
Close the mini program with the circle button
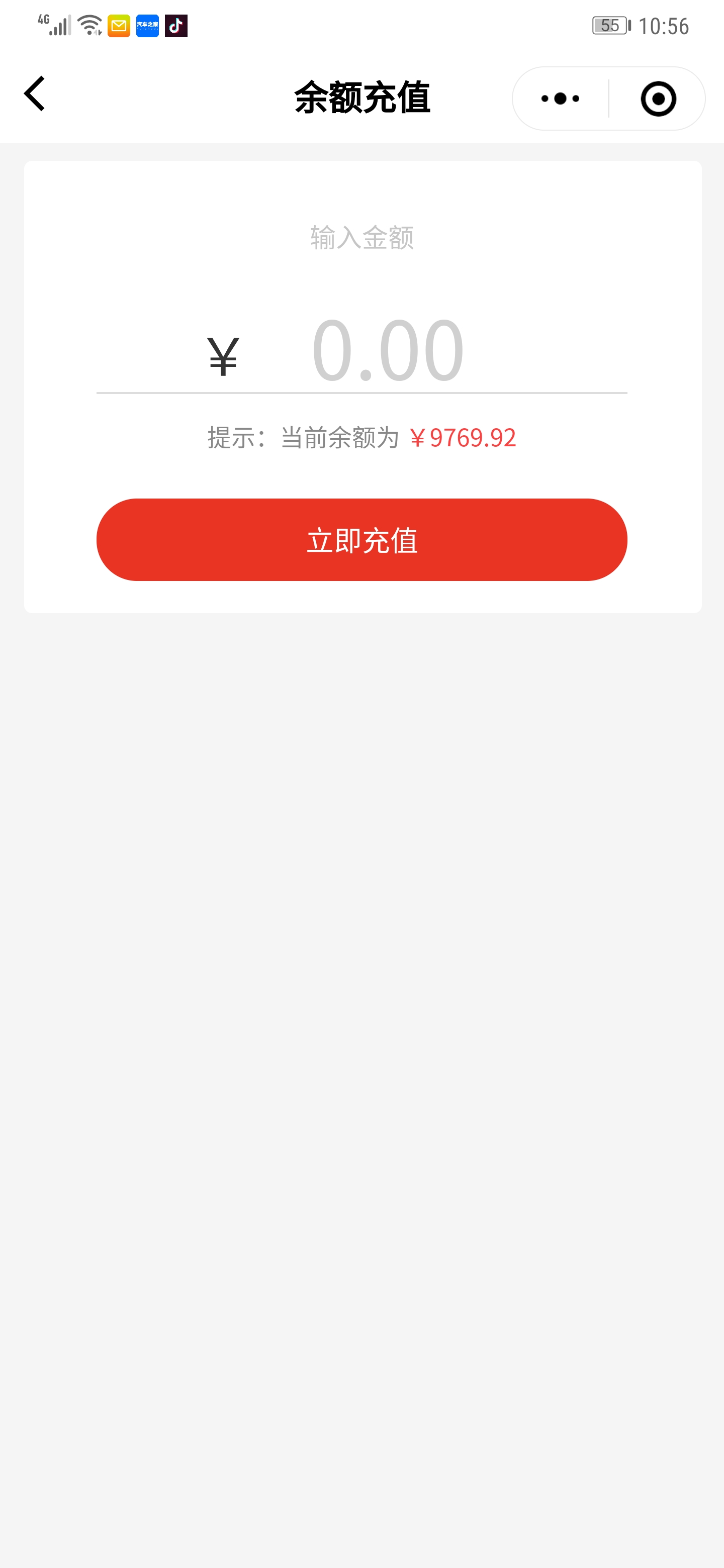click(x=658, y=99)
